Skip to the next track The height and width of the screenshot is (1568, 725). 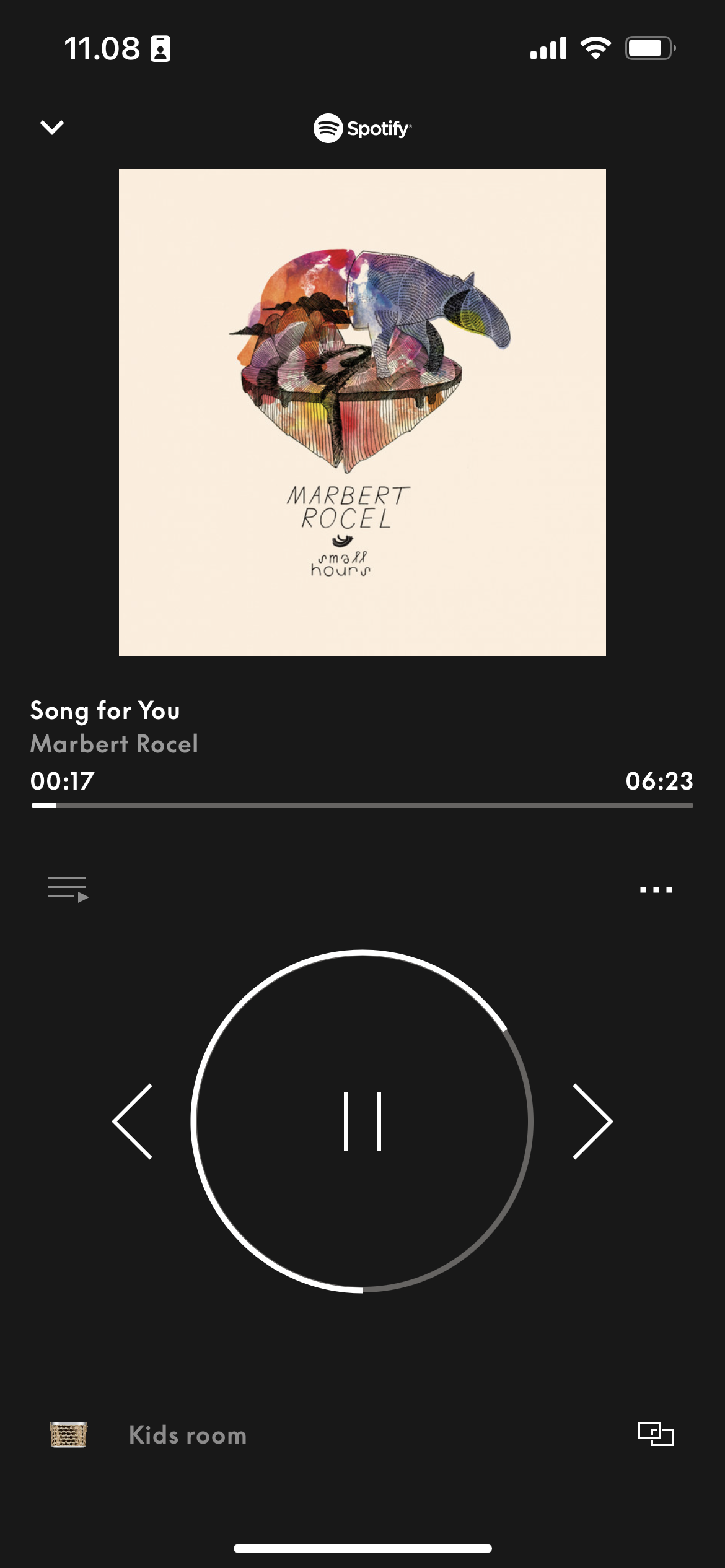point(592,1122)
